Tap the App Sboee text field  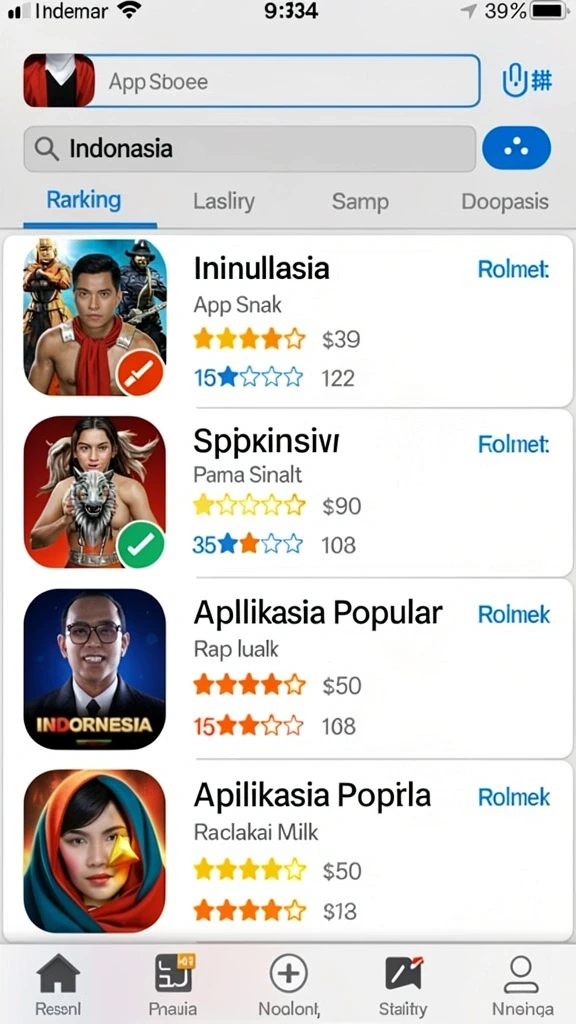[285, 80]
